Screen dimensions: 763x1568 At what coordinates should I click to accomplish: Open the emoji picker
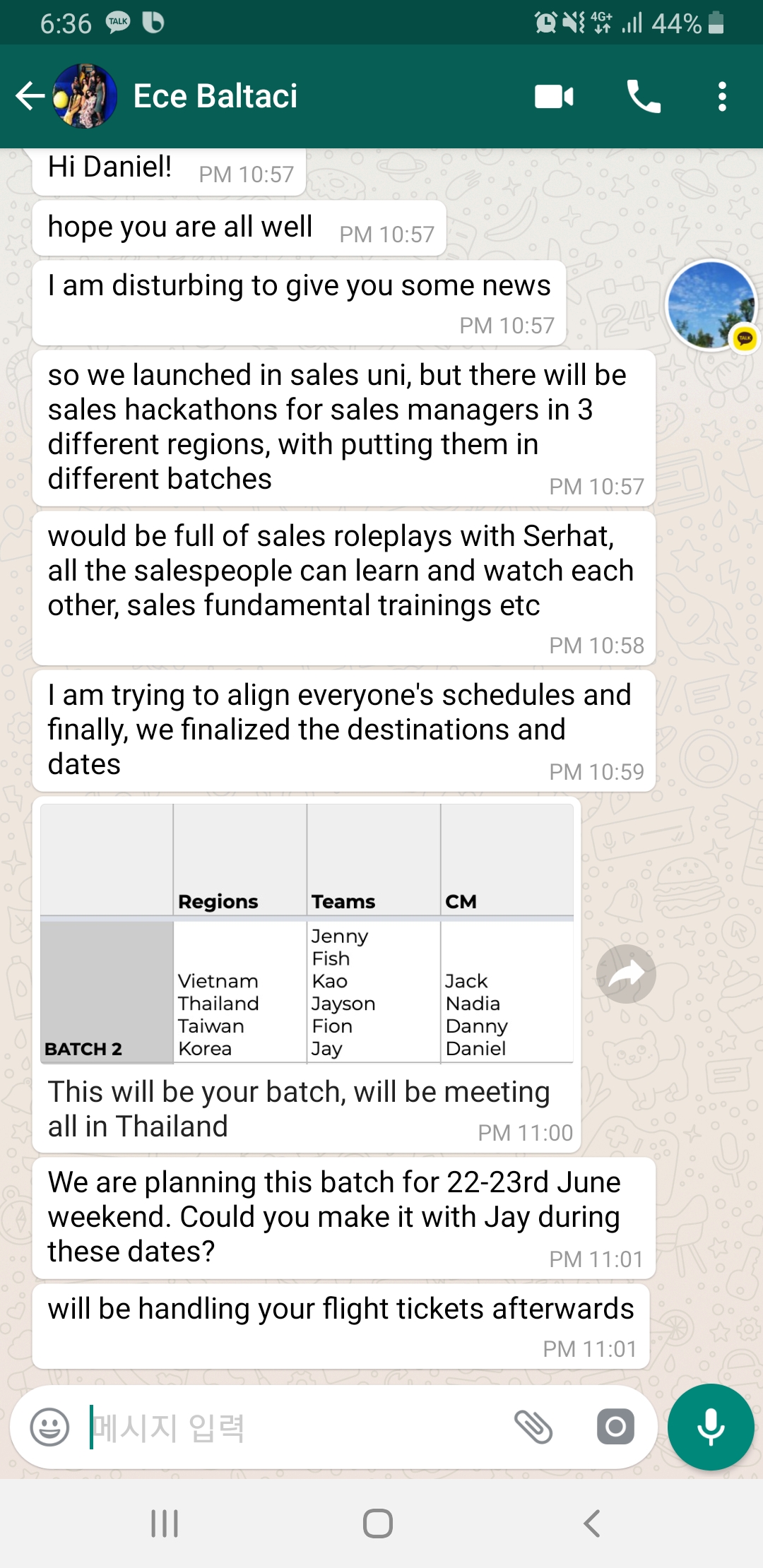[x=49, y=1427]
